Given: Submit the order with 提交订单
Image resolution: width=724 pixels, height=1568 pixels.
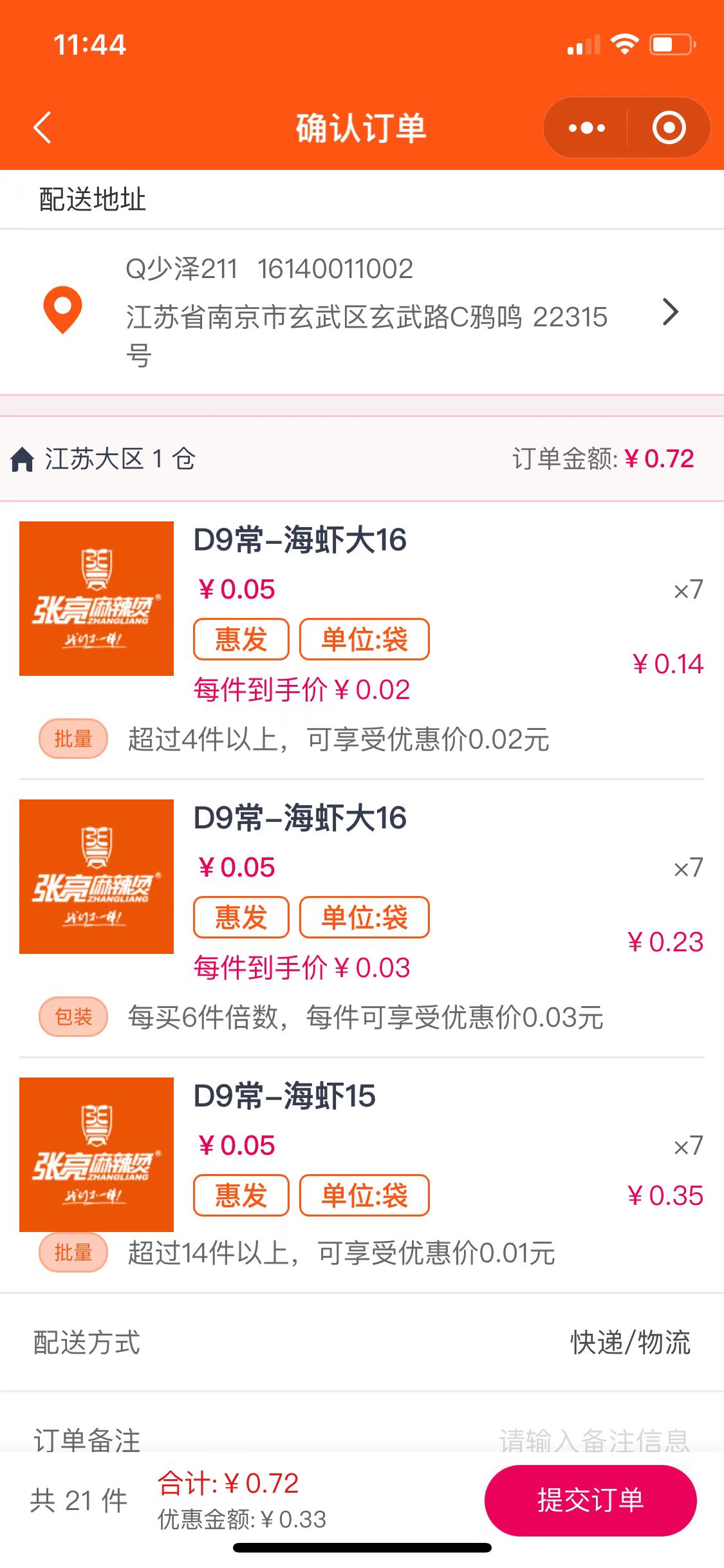Looking at the screenshot, I should coord(590,1500).
